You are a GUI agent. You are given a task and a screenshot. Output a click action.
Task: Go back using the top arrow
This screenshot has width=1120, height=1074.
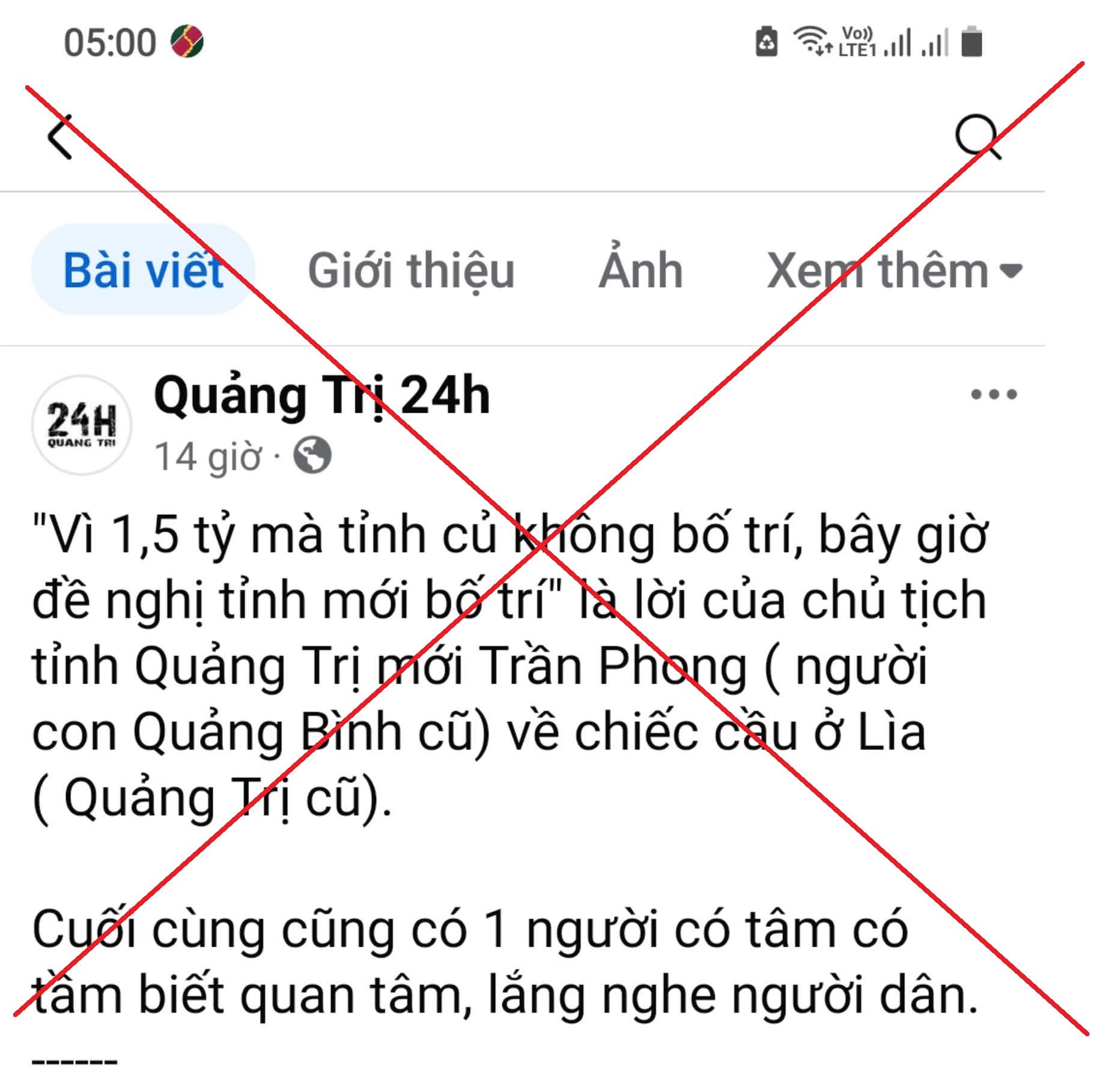60,137
